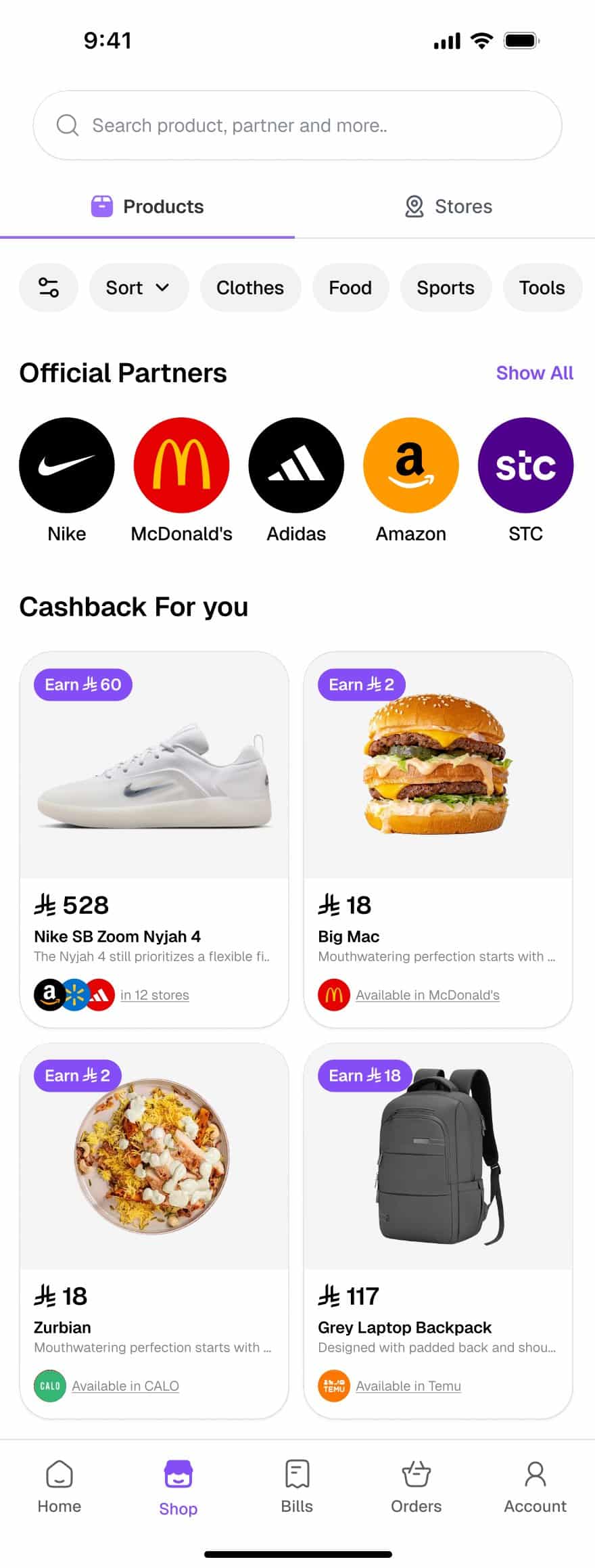
Task: Switch to the Stores tab
Action: click(x=448, y=206)
